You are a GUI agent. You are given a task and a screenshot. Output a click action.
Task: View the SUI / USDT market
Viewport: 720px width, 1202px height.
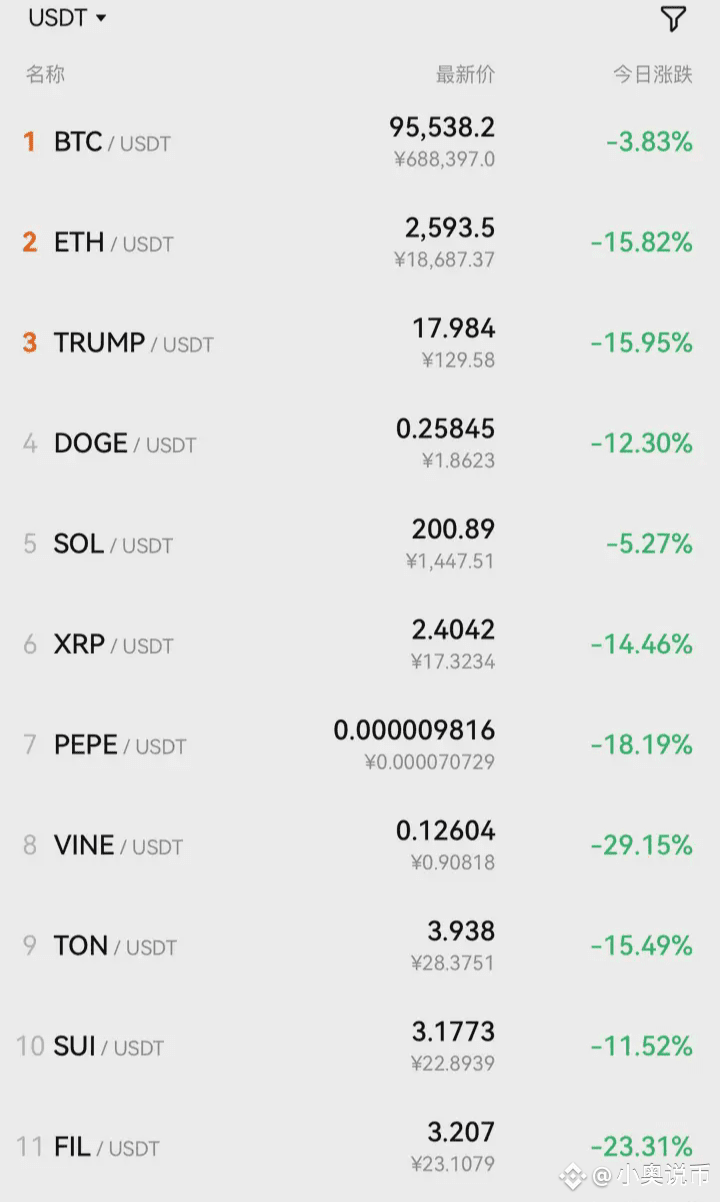(360, 1046)
